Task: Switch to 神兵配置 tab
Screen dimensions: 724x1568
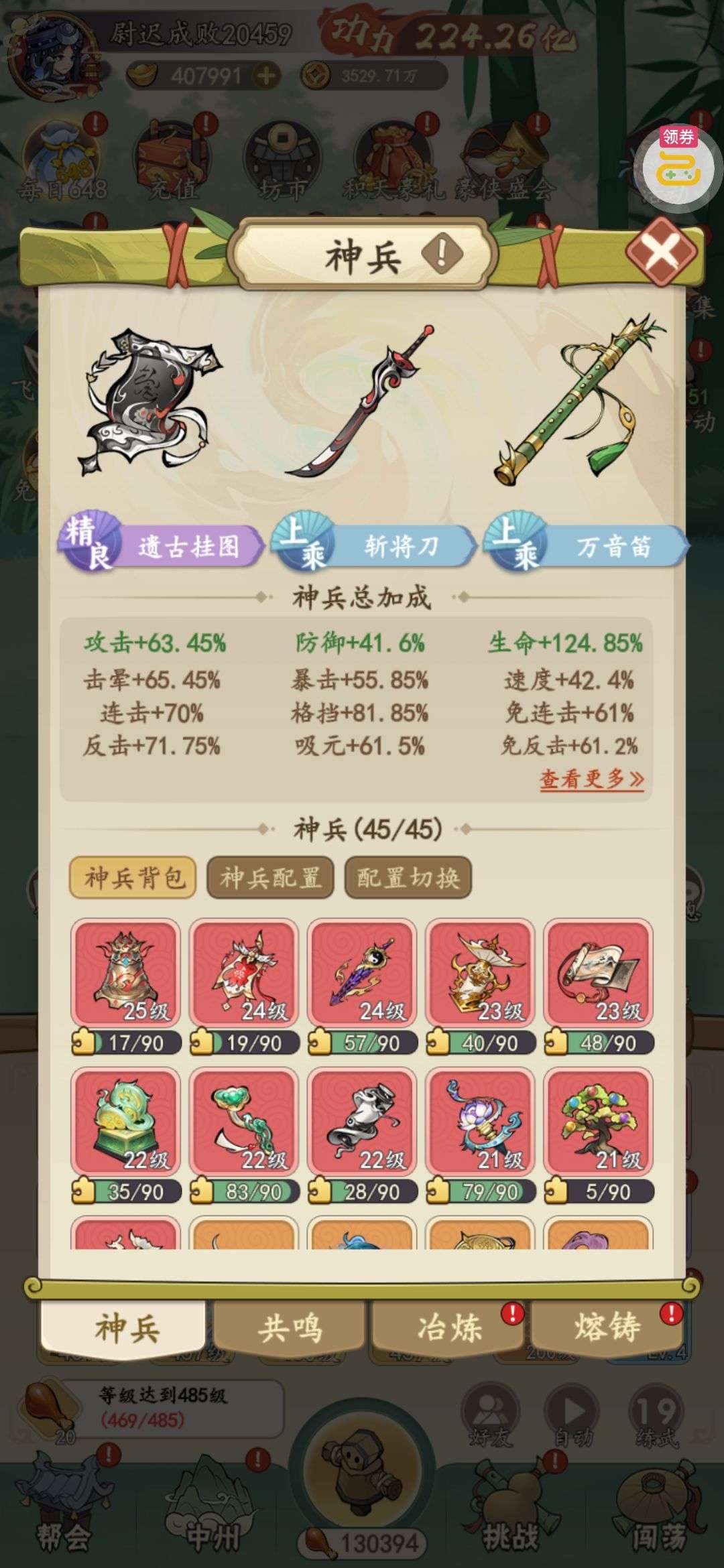Action: pos(270,877)
